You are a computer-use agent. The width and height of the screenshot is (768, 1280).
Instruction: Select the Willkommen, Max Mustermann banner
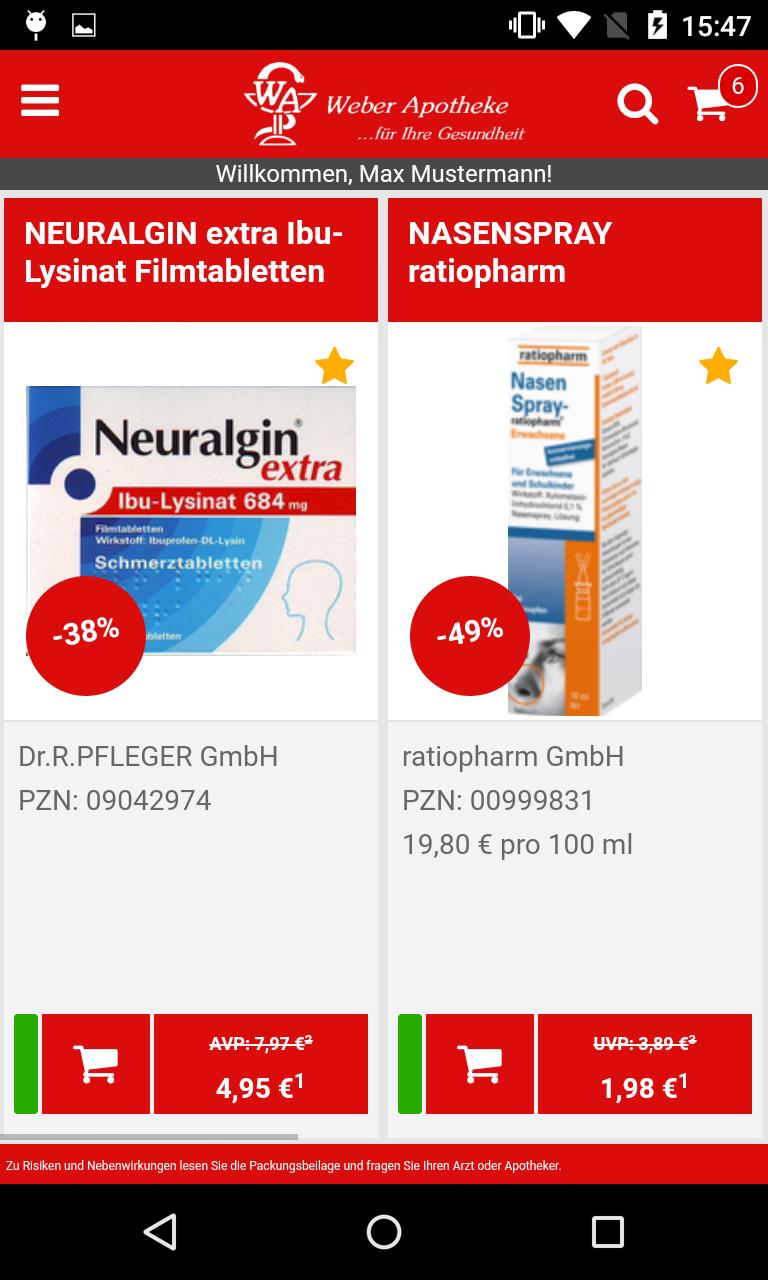384,172
